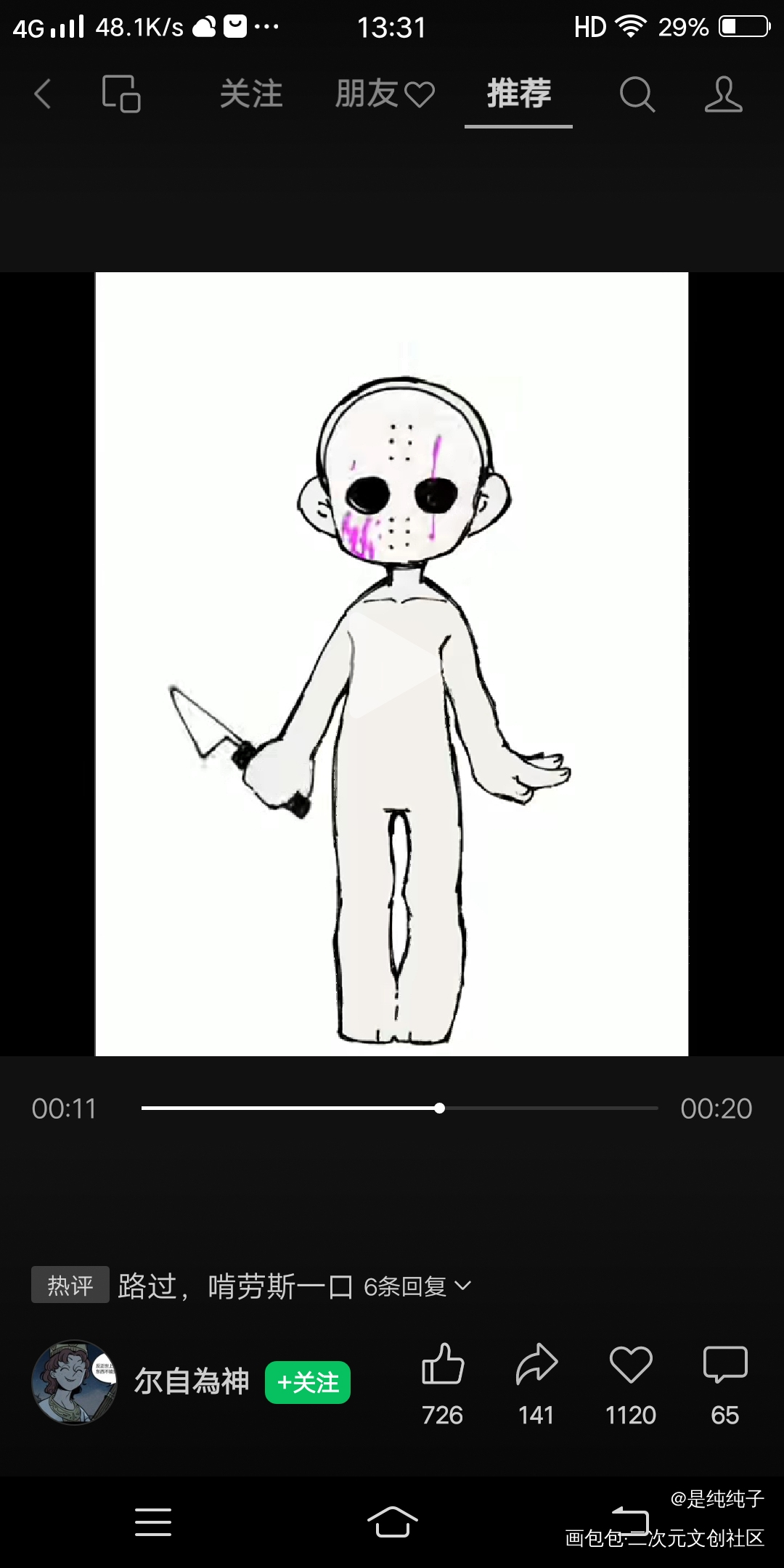Open the floating window icon
This screenshot has width=784, height=1568.
(121, 94)
